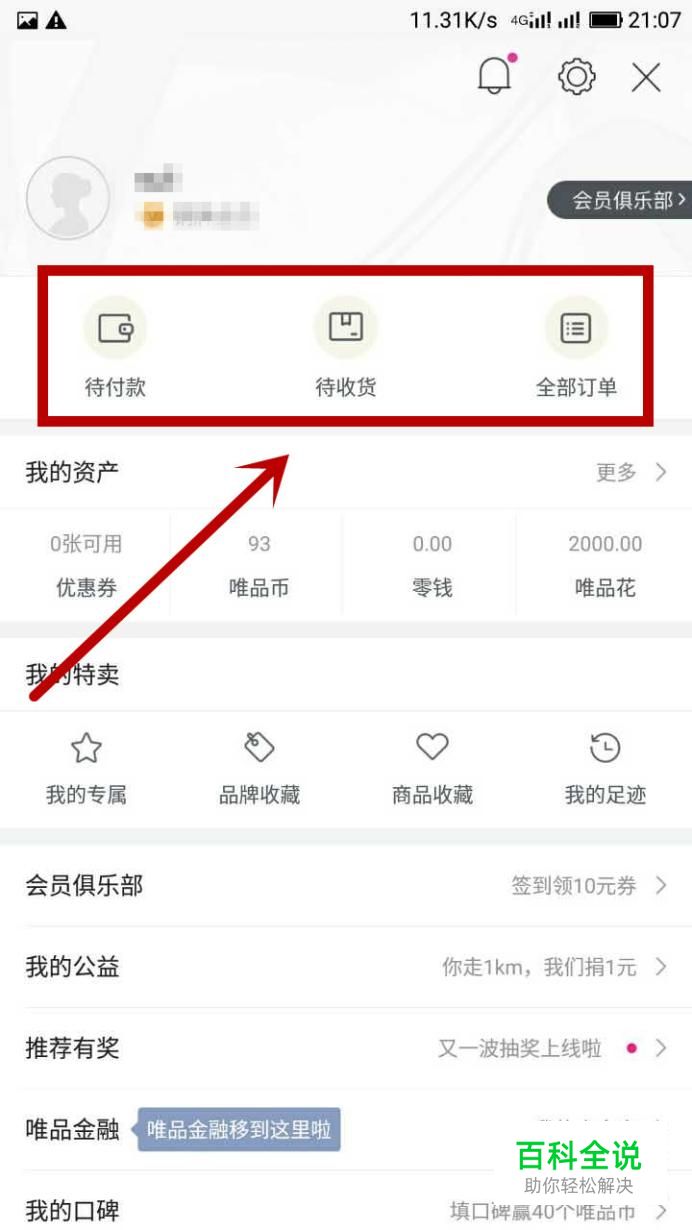This screenshot has height=1230, width=692.
Task: Open 会员俱乐部 row for sign-in coupon
Action: click(346, 885)
